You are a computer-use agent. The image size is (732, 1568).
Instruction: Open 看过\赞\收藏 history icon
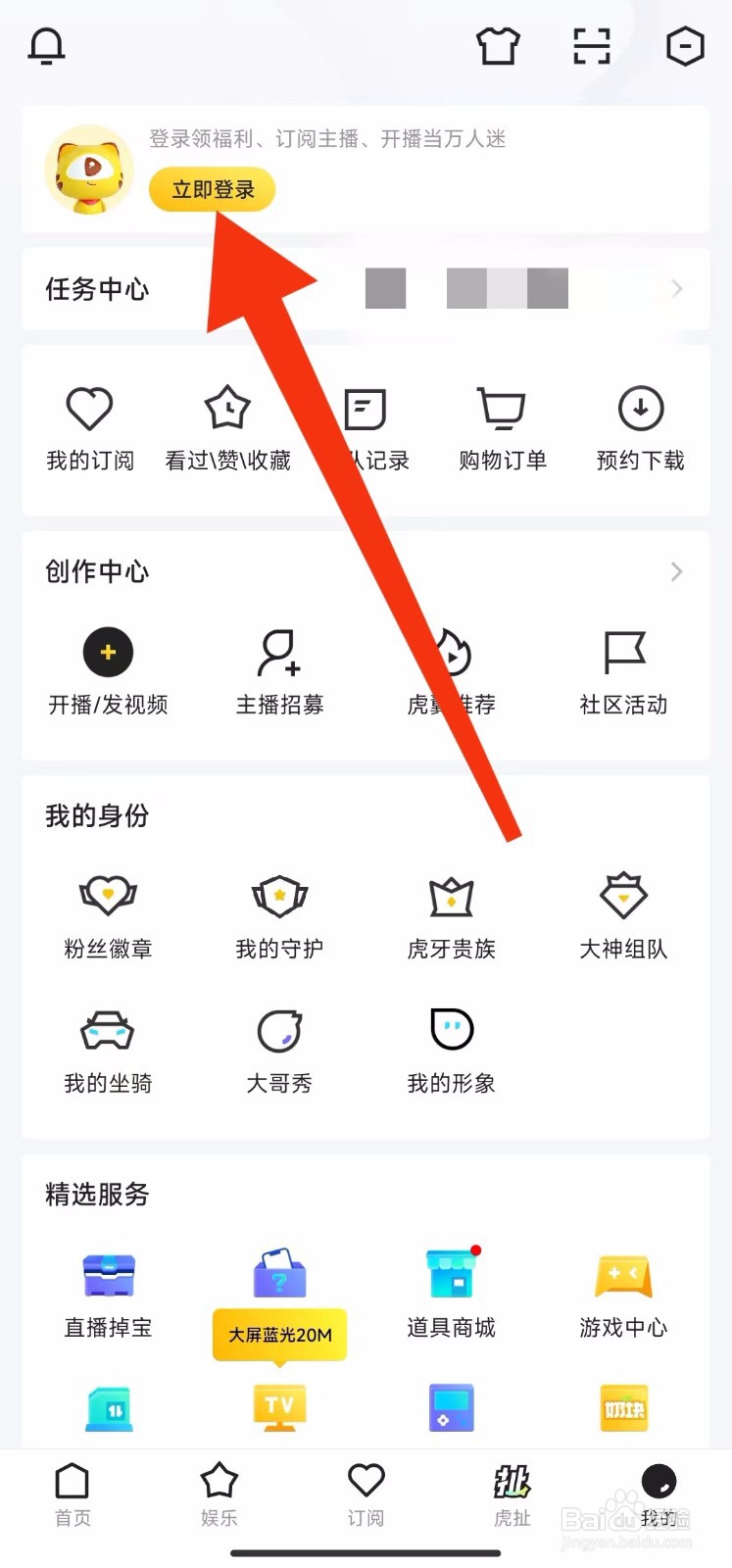point(226,407)
